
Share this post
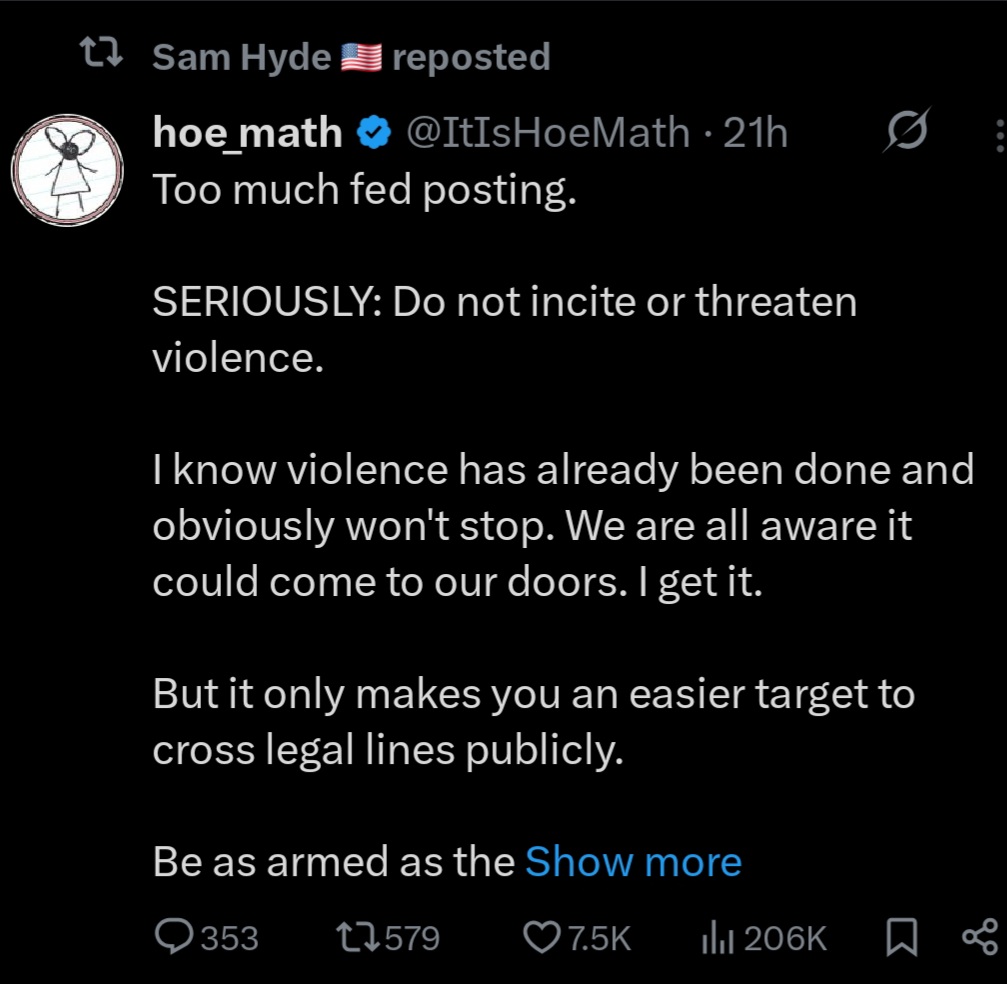point(978,938)
